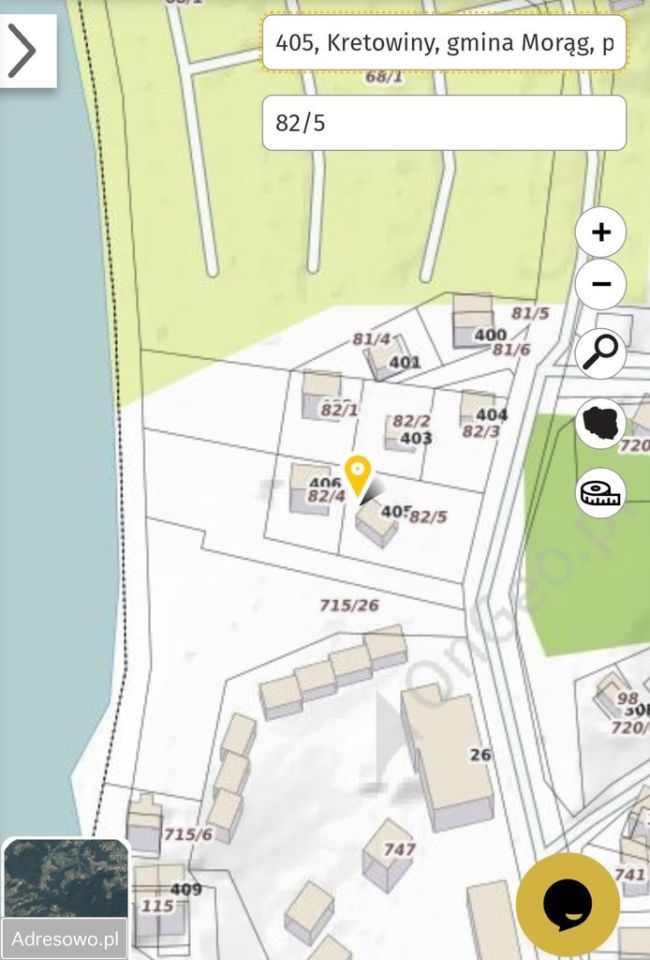Edit the address field showing 405, Kretowiny
Viewport: 650px width, 960px height.
tap(444, 43)
